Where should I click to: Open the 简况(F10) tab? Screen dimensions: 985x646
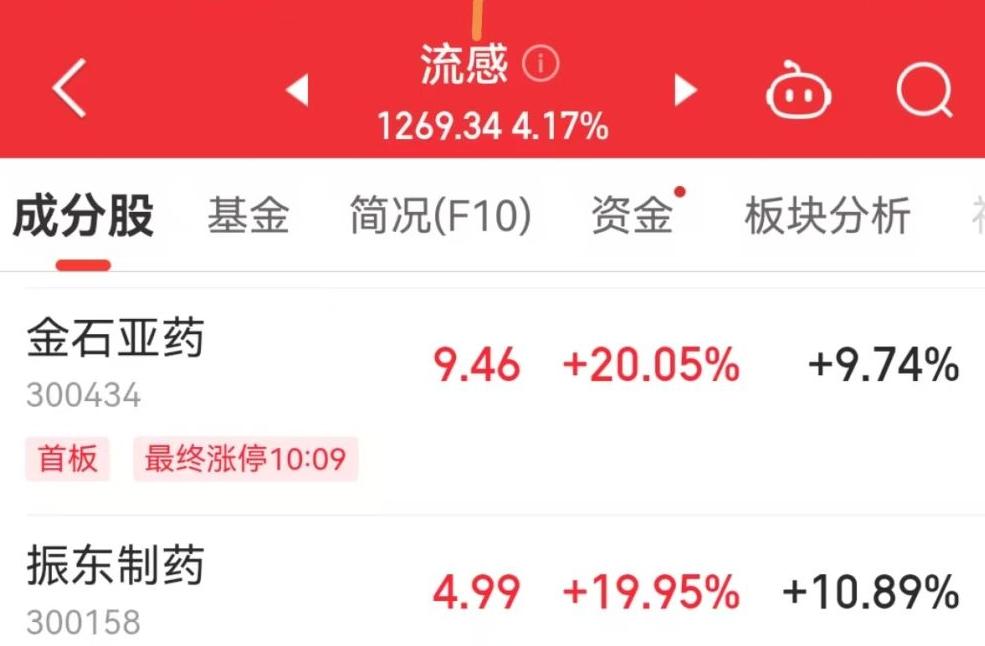click(440, 216)
